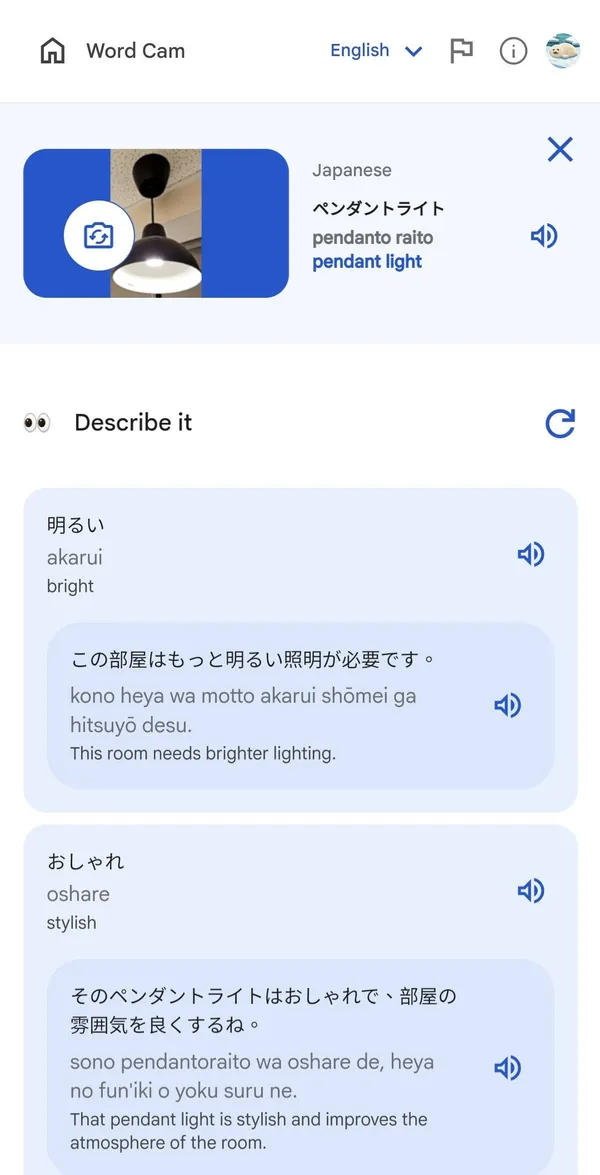Open the English language dropdown
The height and width of the screenshot is (1175, 600).
pos(376,51)
